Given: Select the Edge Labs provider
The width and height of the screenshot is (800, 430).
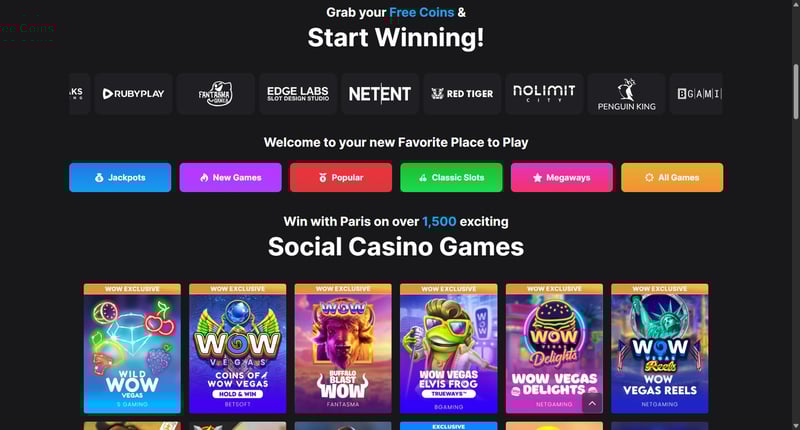Looking at the screenshot, I should click(298, 93).
